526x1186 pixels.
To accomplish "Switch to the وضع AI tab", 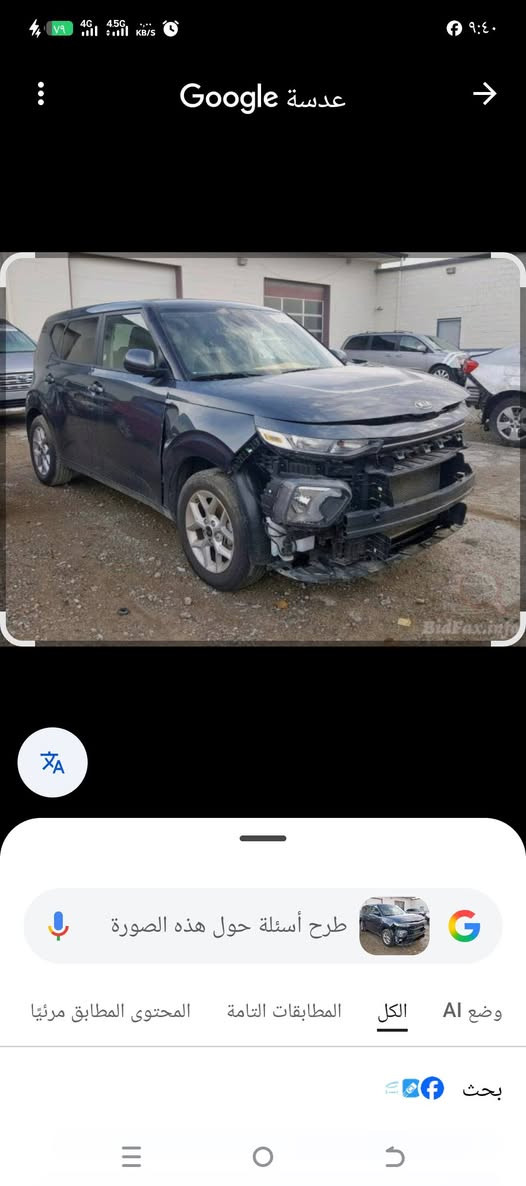I will click(x=473, y=1011).
